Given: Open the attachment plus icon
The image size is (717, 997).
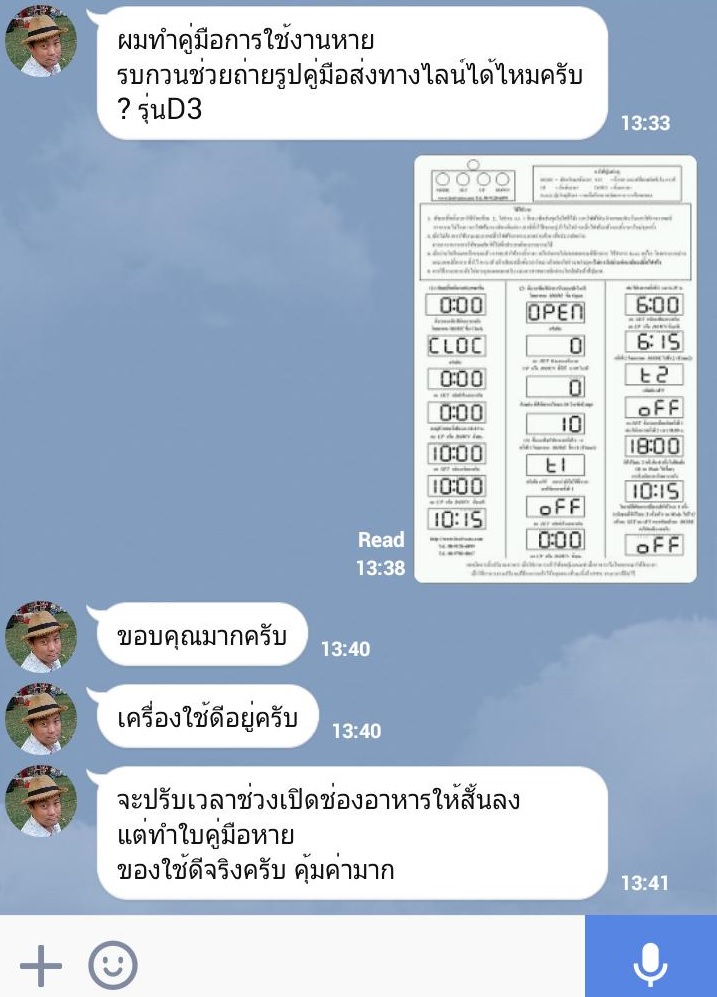Looking at the screenshot, I should [x=41, y=965].
